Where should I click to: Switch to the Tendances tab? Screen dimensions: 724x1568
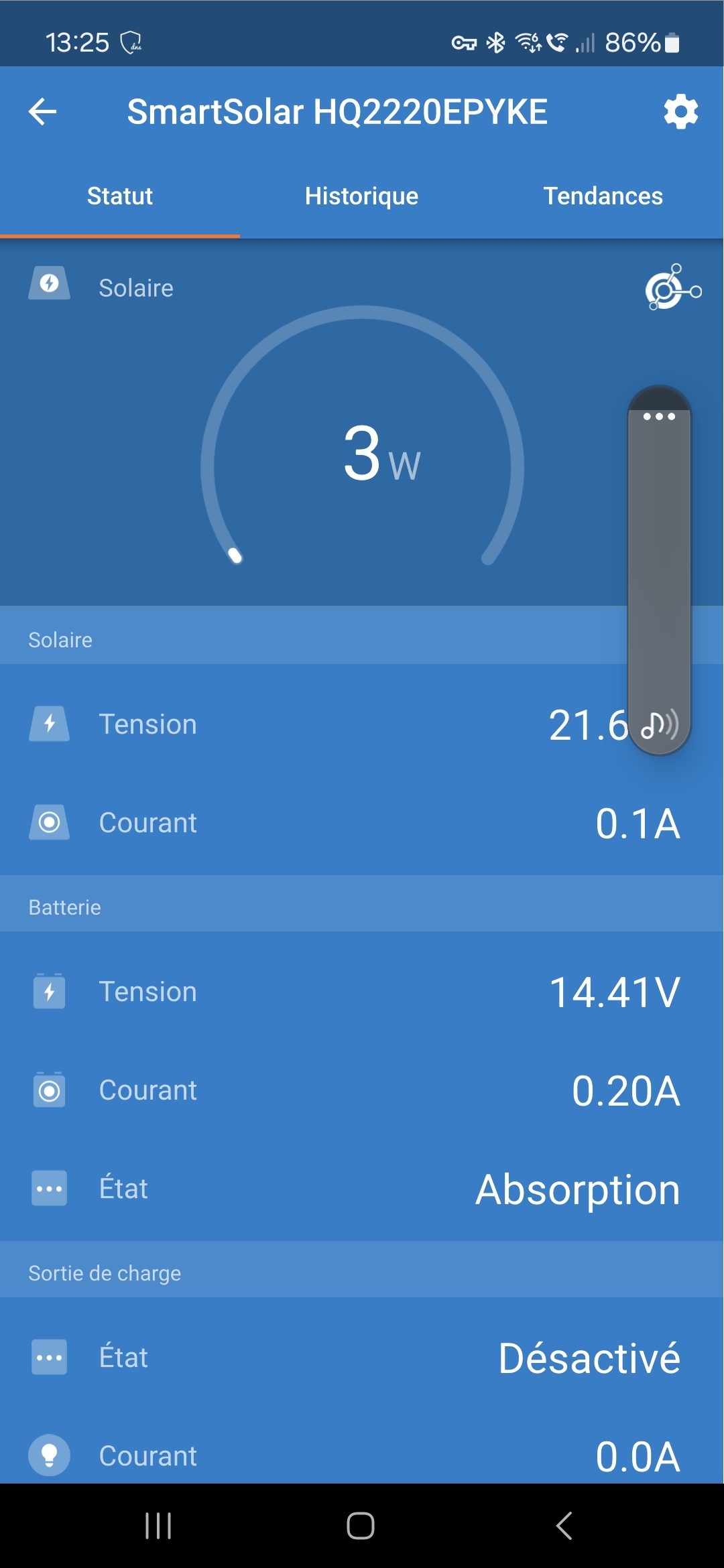point(603,196)
